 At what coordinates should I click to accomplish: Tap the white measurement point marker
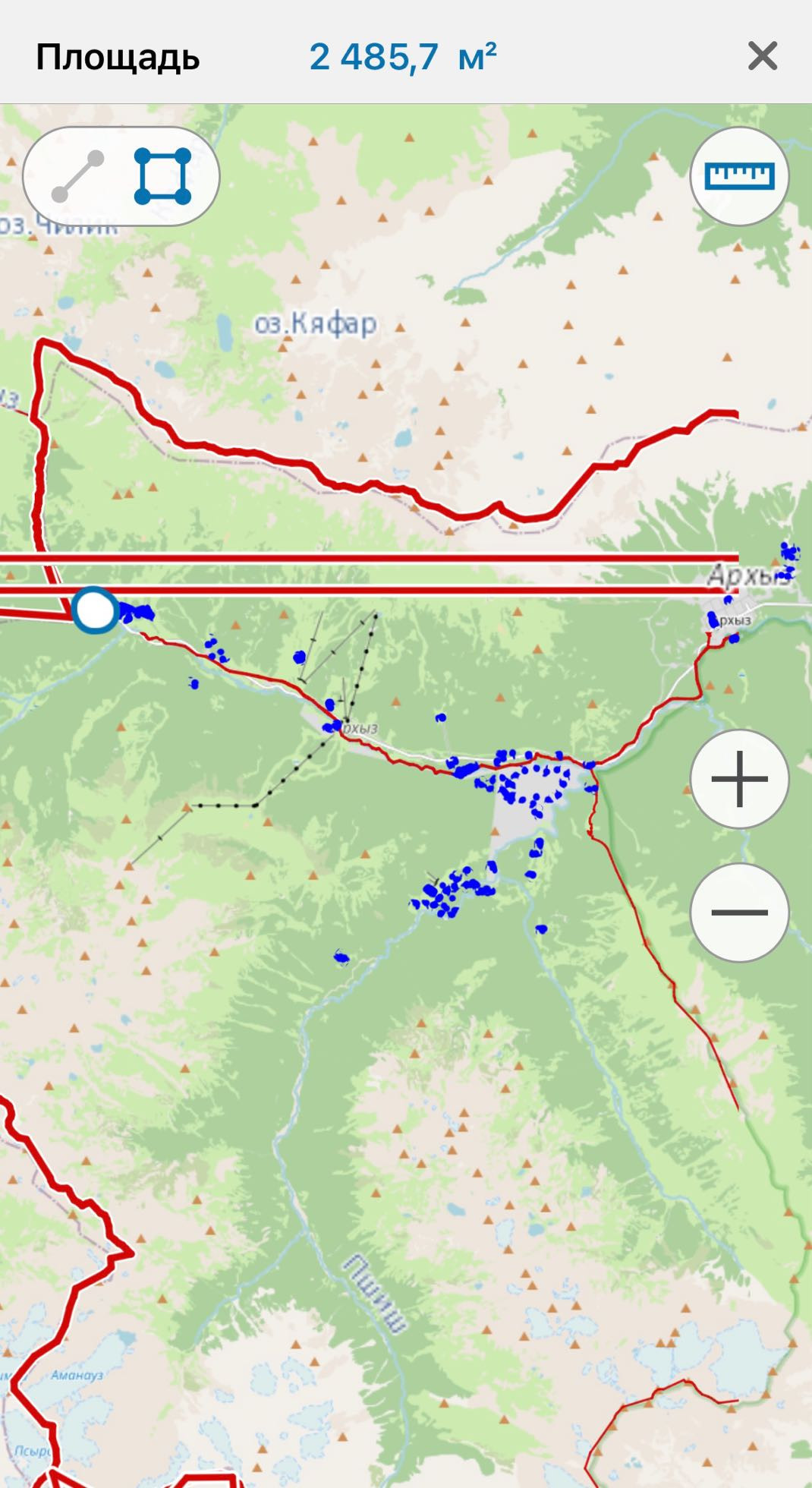click(96, 610)
